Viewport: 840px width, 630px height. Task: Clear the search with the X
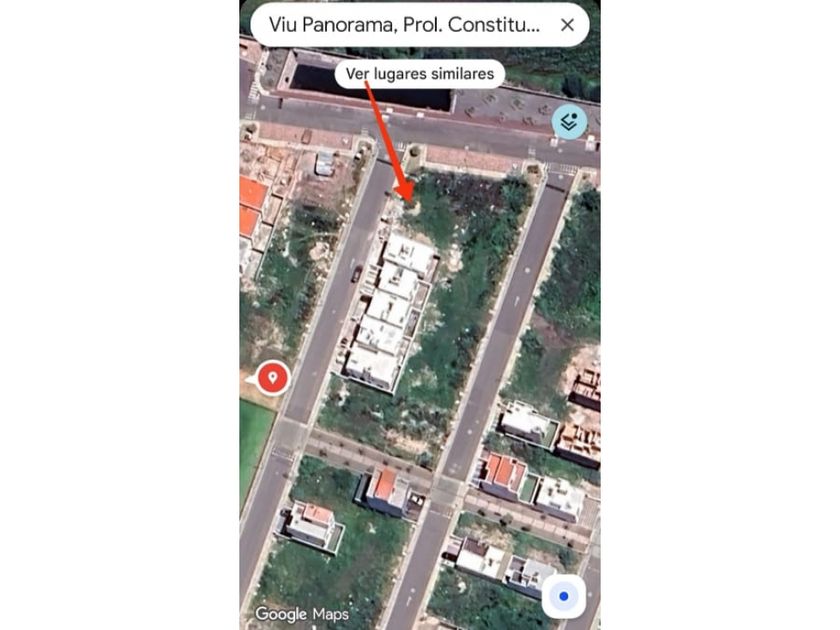click(567, 25)
